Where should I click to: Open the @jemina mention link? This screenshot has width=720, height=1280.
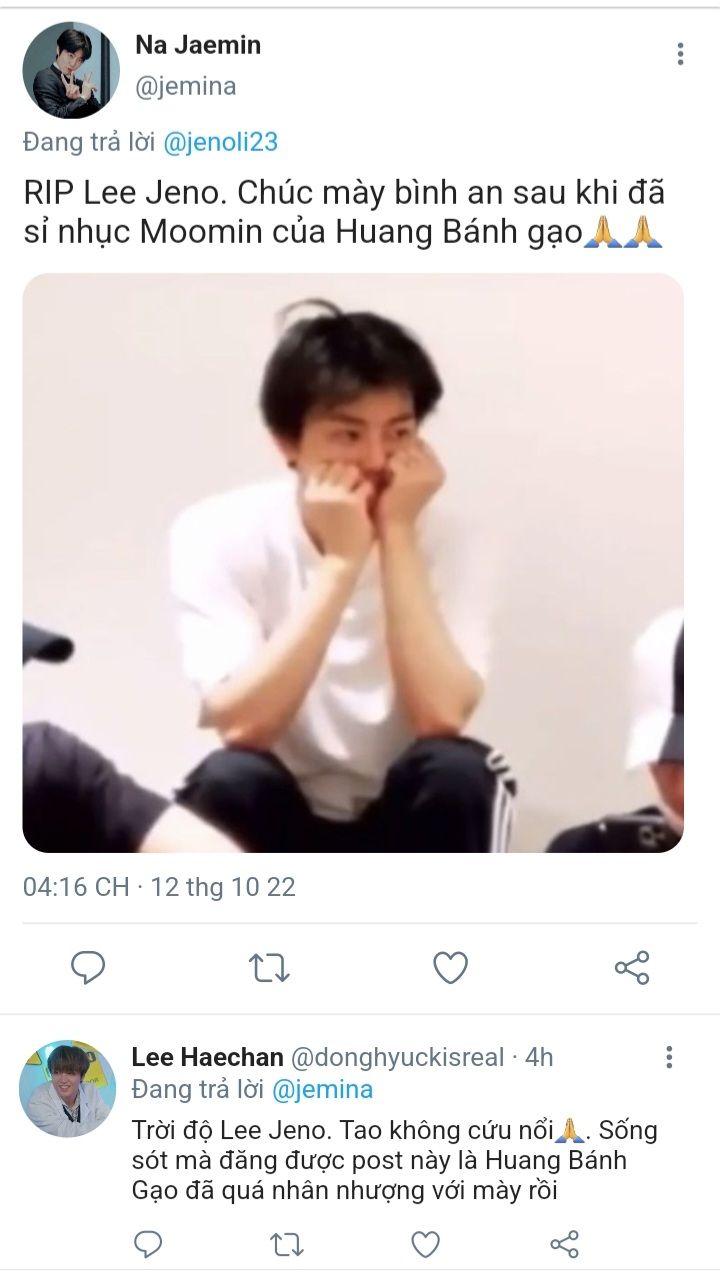point(323,1089)
